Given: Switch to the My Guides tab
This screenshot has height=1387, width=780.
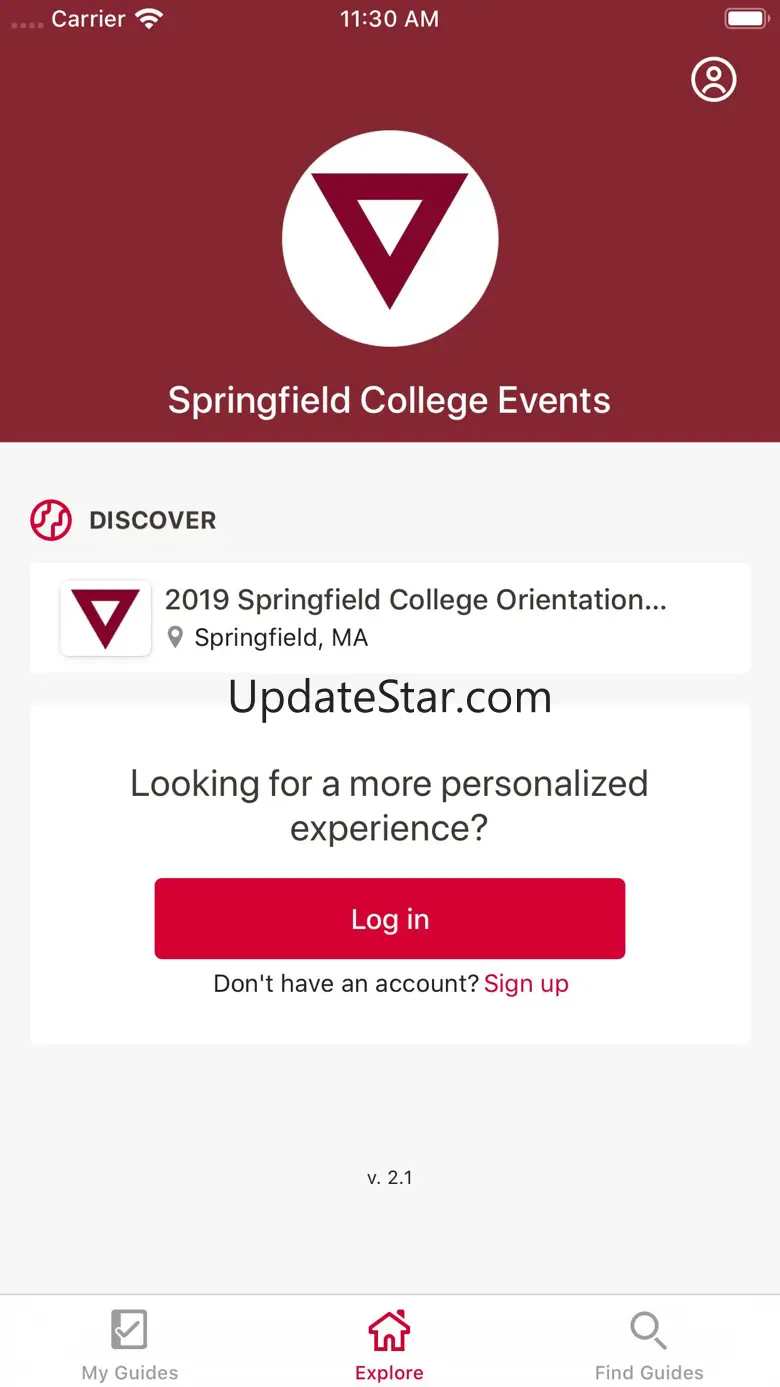Looking at the screenshot, I should pos(130,1345).
